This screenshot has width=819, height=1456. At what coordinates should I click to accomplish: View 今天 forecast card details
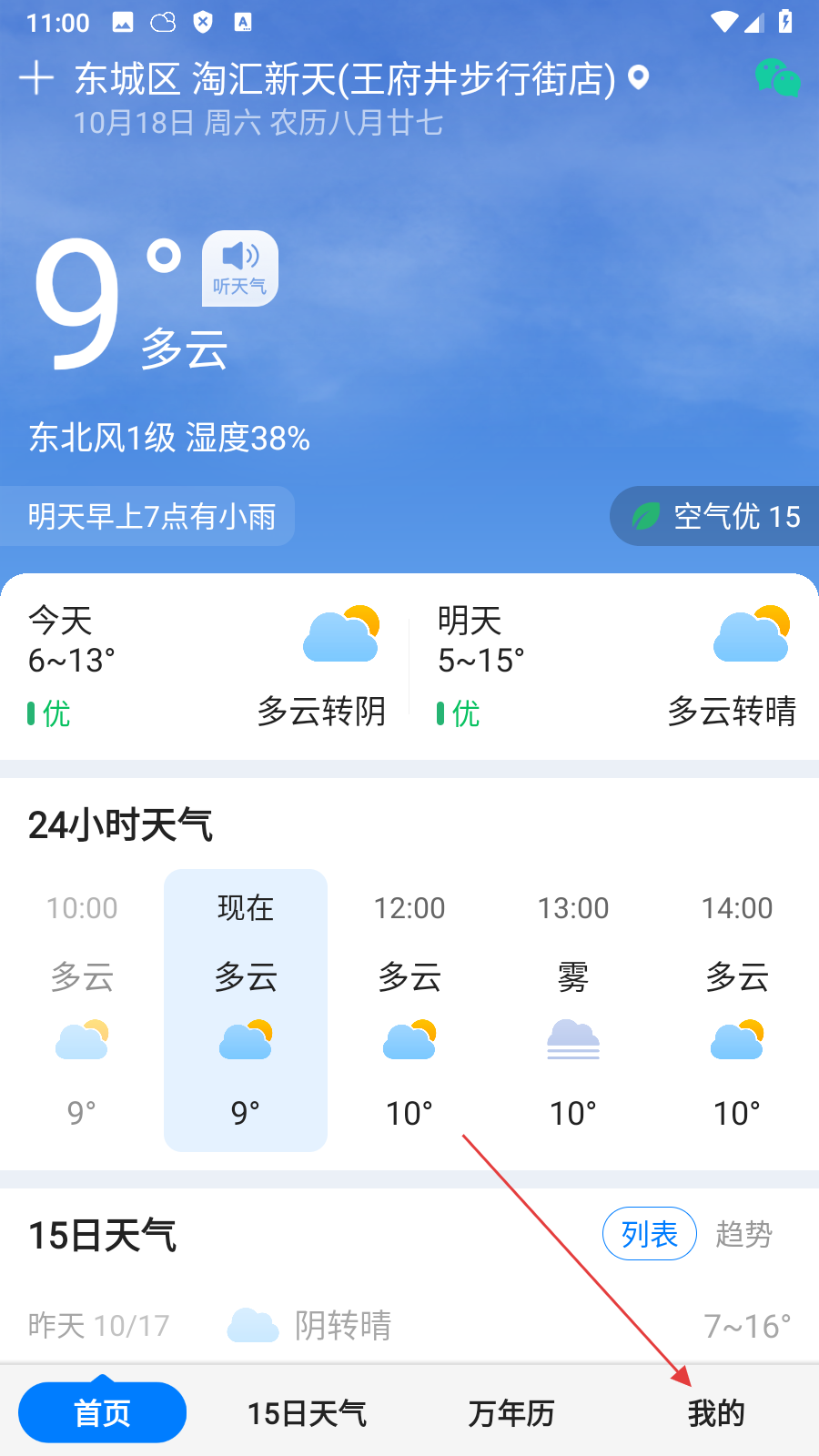(206, 666)
